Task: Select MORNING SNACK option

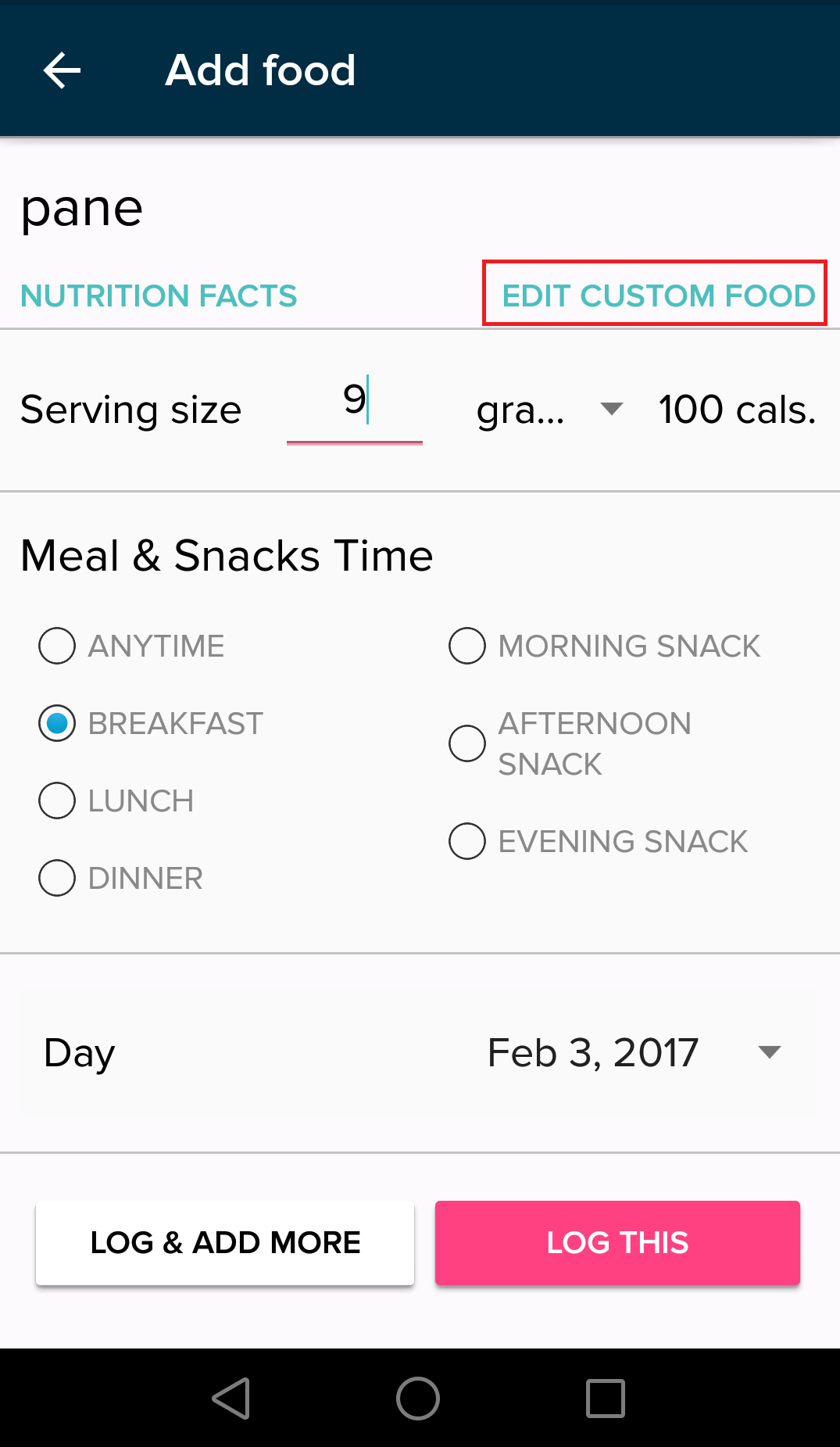Action: [x=466, y=646]
